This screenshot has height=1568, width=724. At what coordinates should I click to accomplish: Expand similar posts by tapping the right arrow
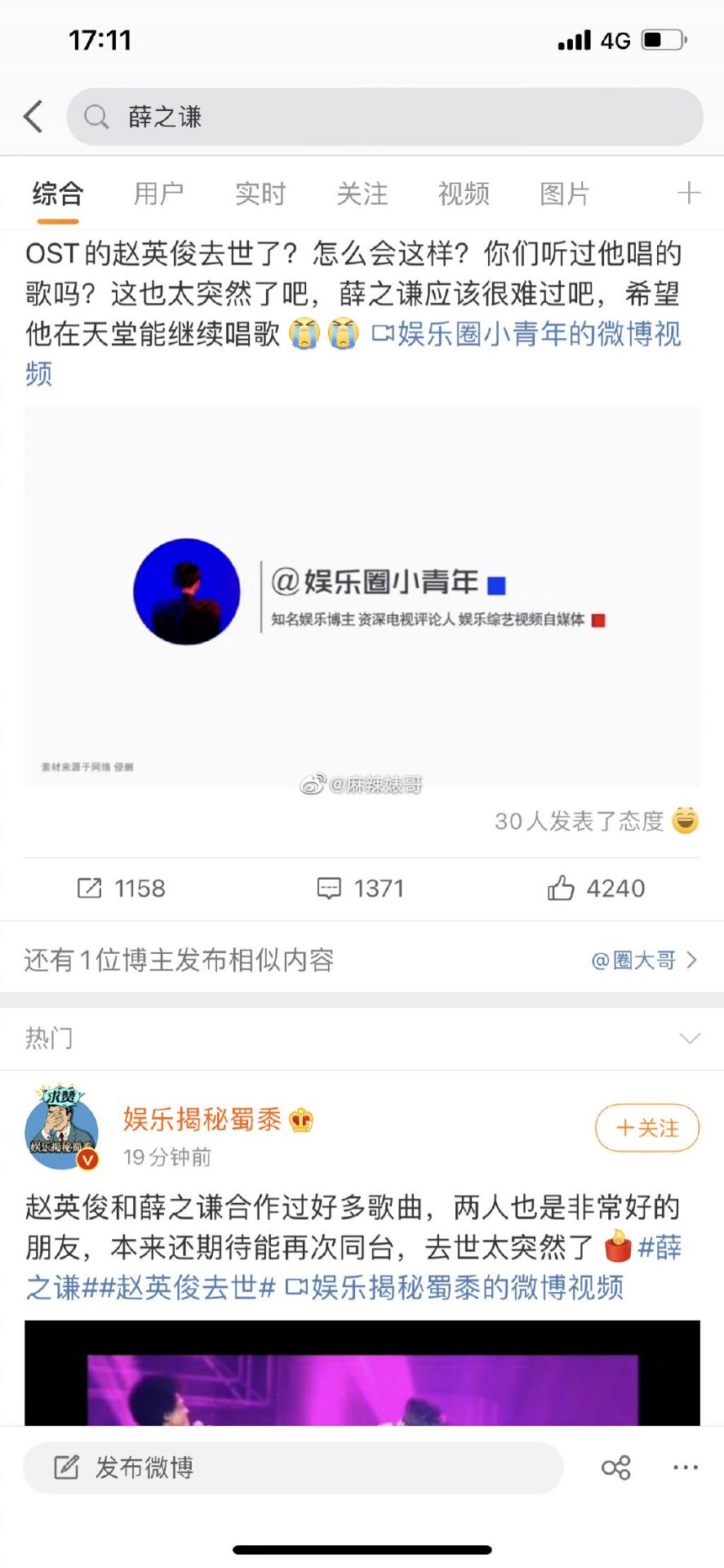point(693,961)
